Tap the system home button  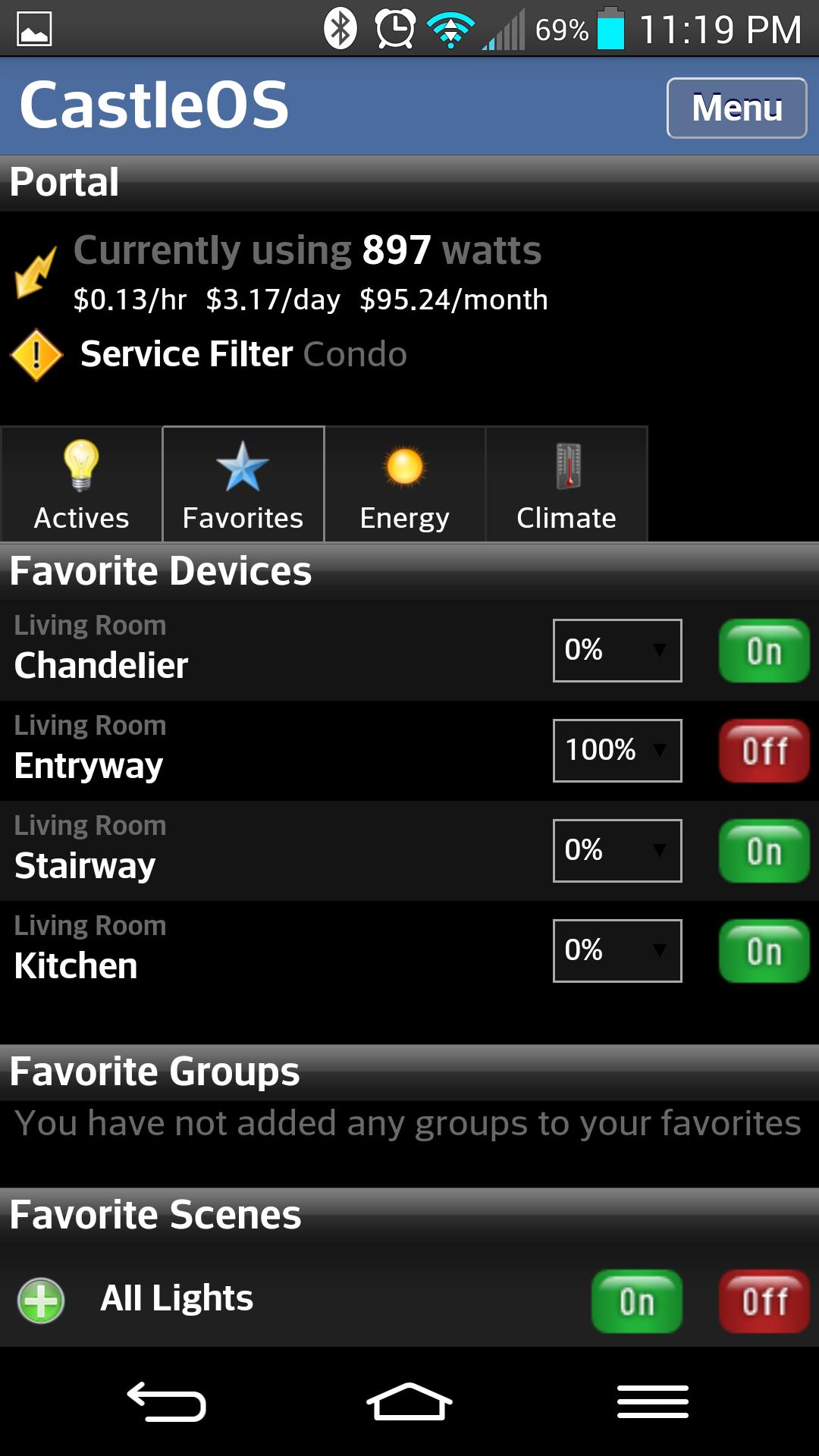pyautogui.click(x=409, y=1401)
